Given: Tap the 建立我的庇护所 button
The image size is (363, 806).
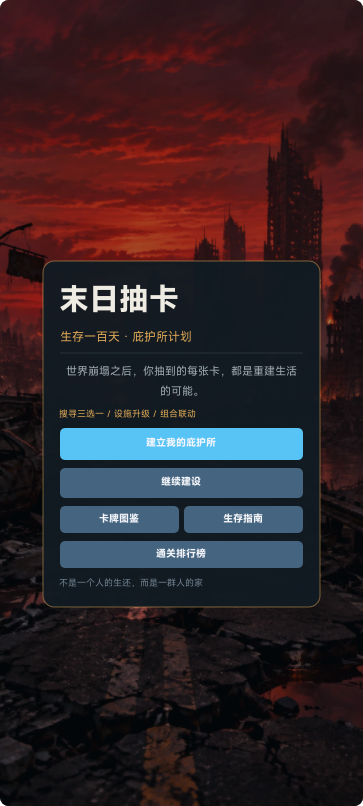Looking at the screenshot, I should click(181, 444).
